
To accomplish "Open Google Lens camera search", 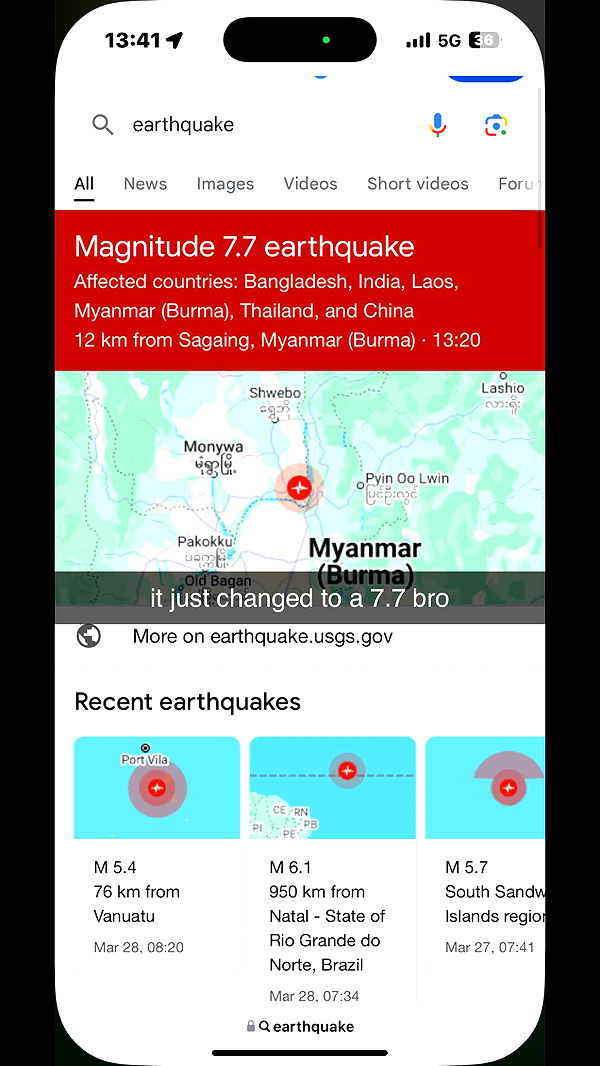I will [496, 125].
